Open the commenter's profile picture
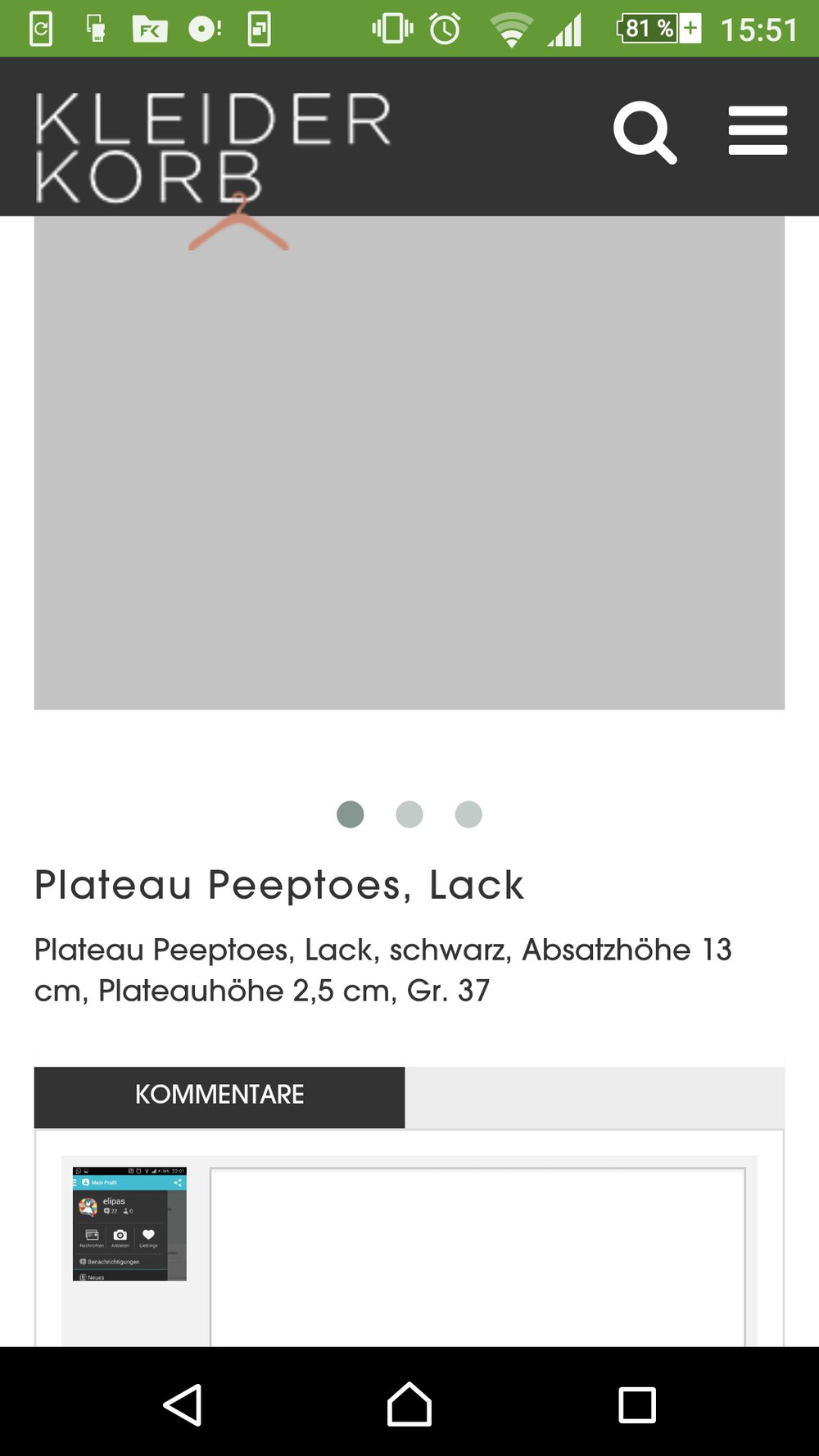819x1456 pixels. tap(129, 1223)
